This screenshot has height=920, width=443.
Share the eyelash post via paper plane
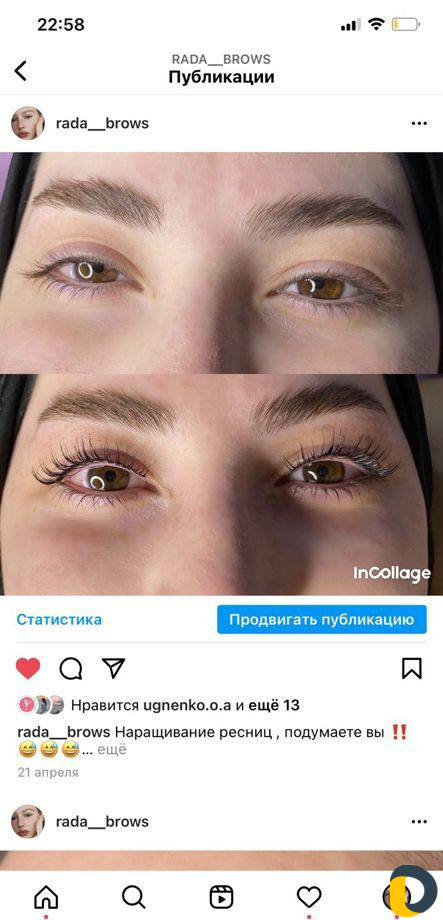click(x=113, y=668)
